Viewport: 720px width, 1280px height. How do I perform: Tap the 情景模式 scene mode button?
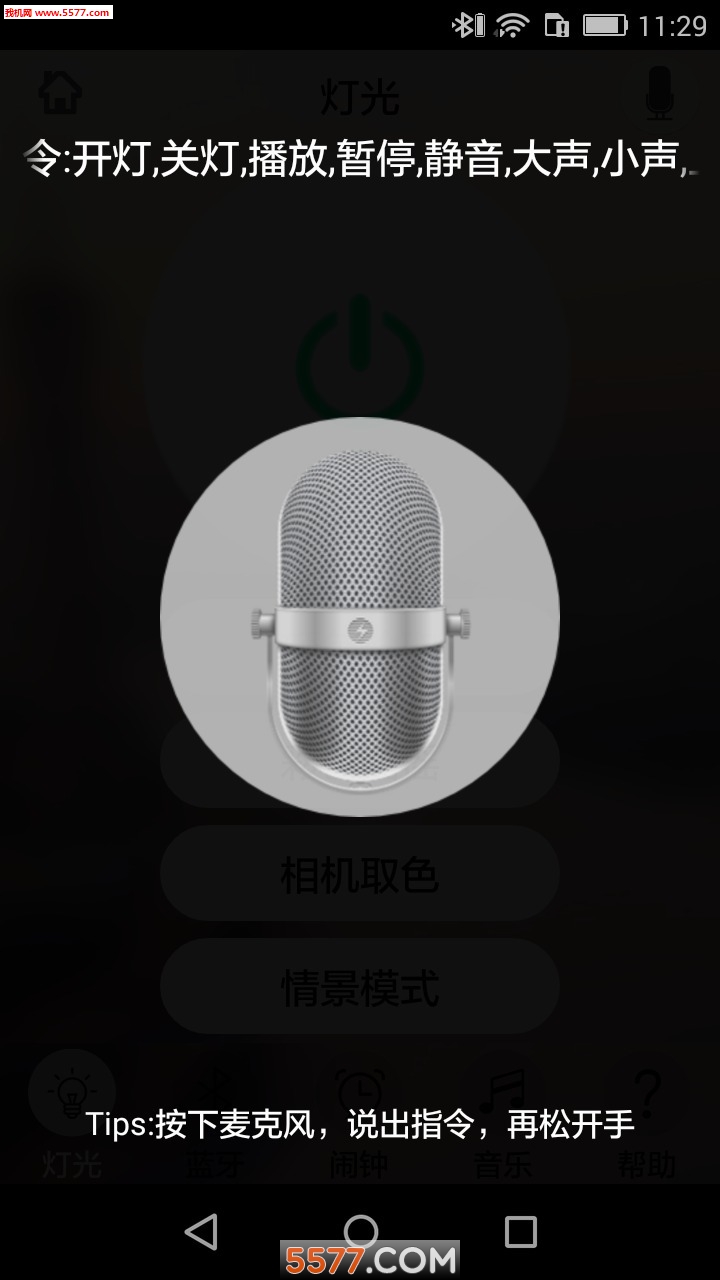pyautogui.click(x=360, y=986)
